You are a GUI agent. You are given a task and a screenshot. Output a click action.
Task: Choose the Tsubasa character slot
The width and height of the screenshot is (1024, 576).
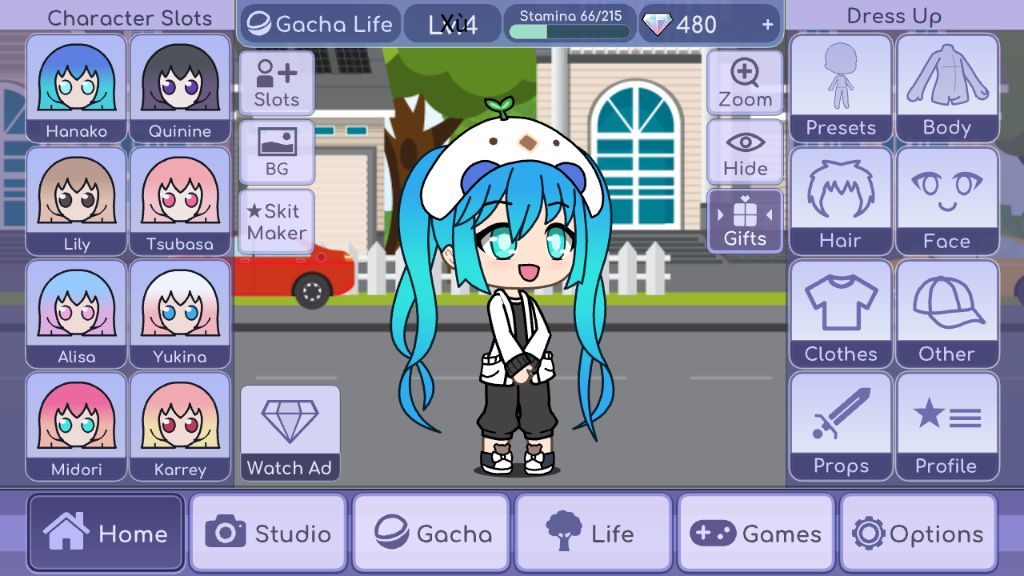[x=180, y=201]
